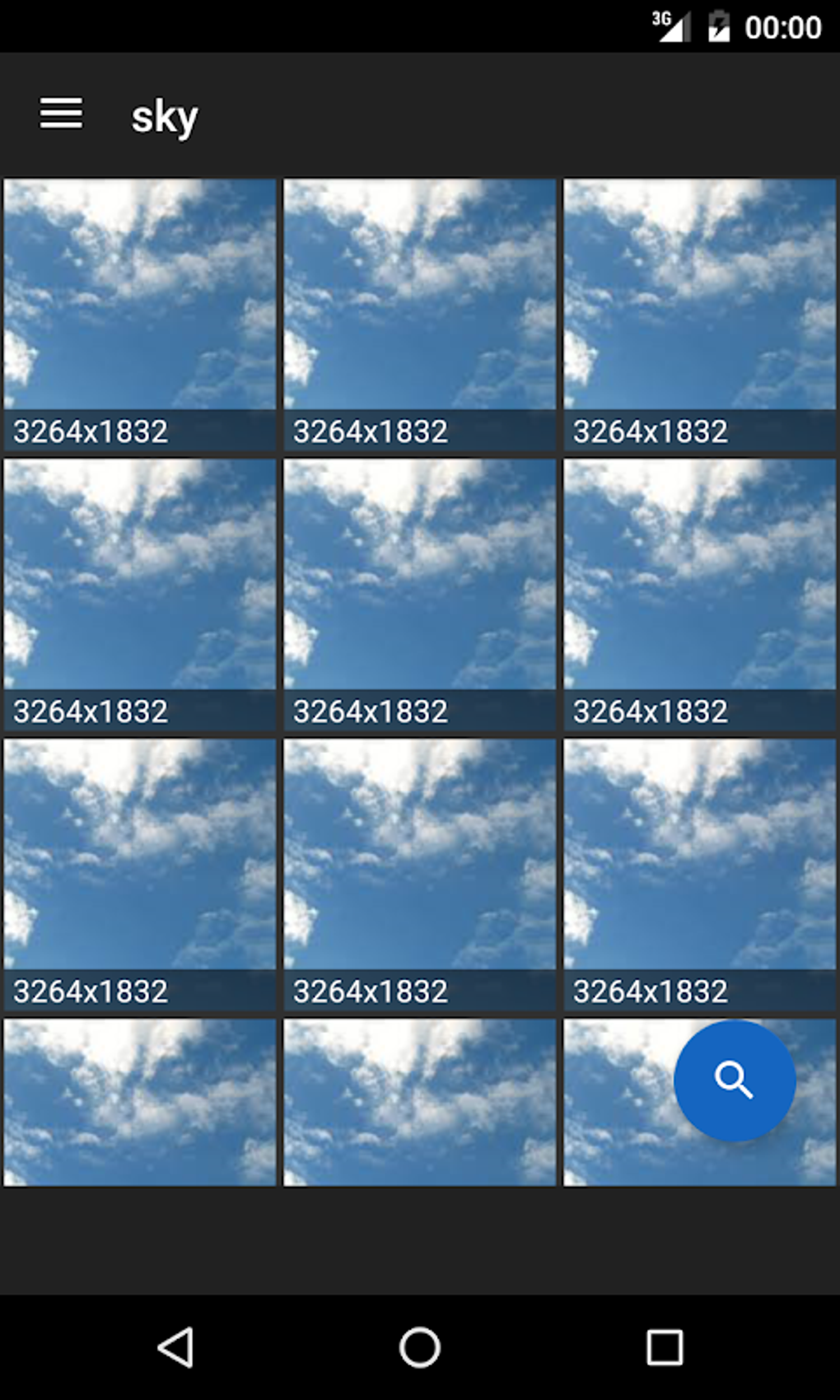Image resolution: width=840 pixels, height=1400 pixels.
Task: Open the rightmost image in third row
Action: pos(700,873)
